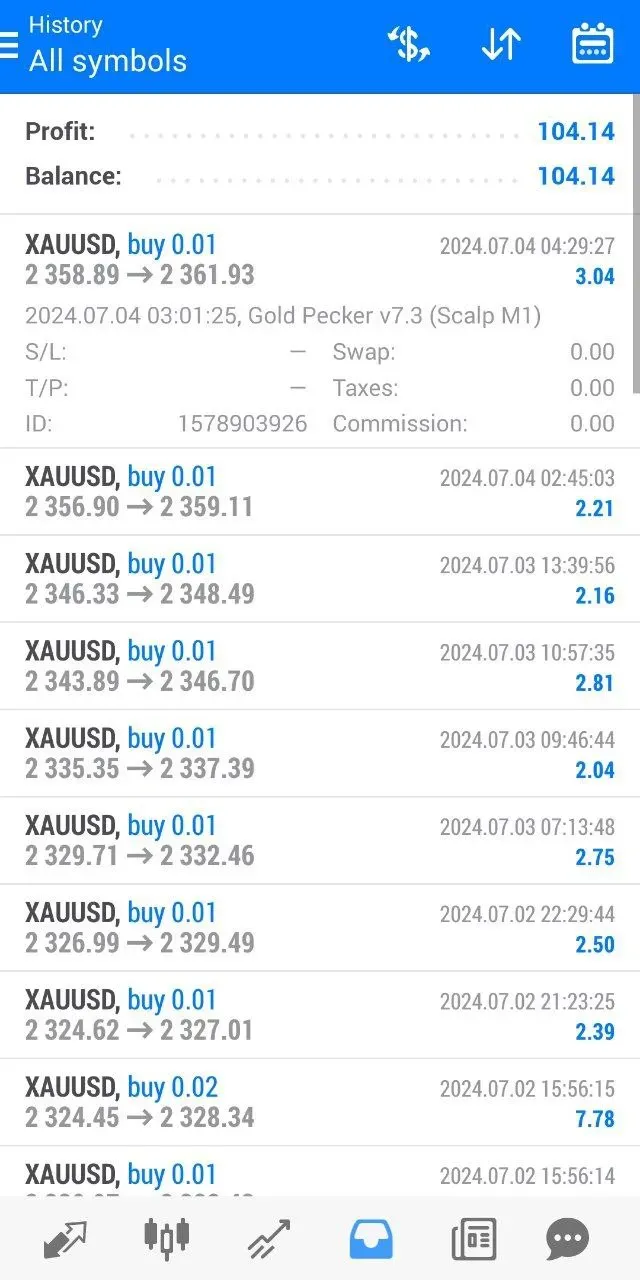The image size is (640, 1280).
Task: Show details for trade closed at 10:57:35
Action: coord(320,666)
